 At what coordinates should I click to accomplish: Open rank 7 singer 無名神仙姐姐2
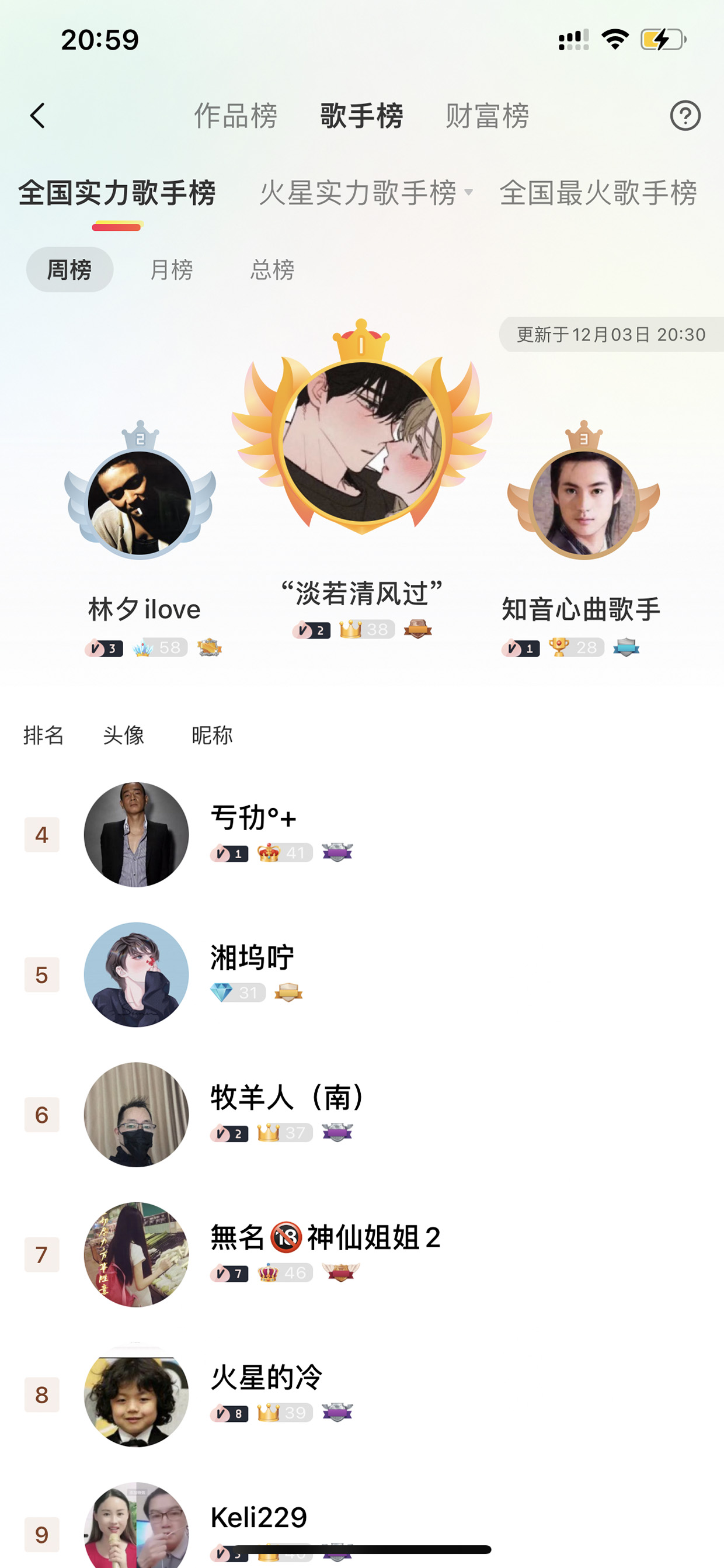(x=362, y=1254)
